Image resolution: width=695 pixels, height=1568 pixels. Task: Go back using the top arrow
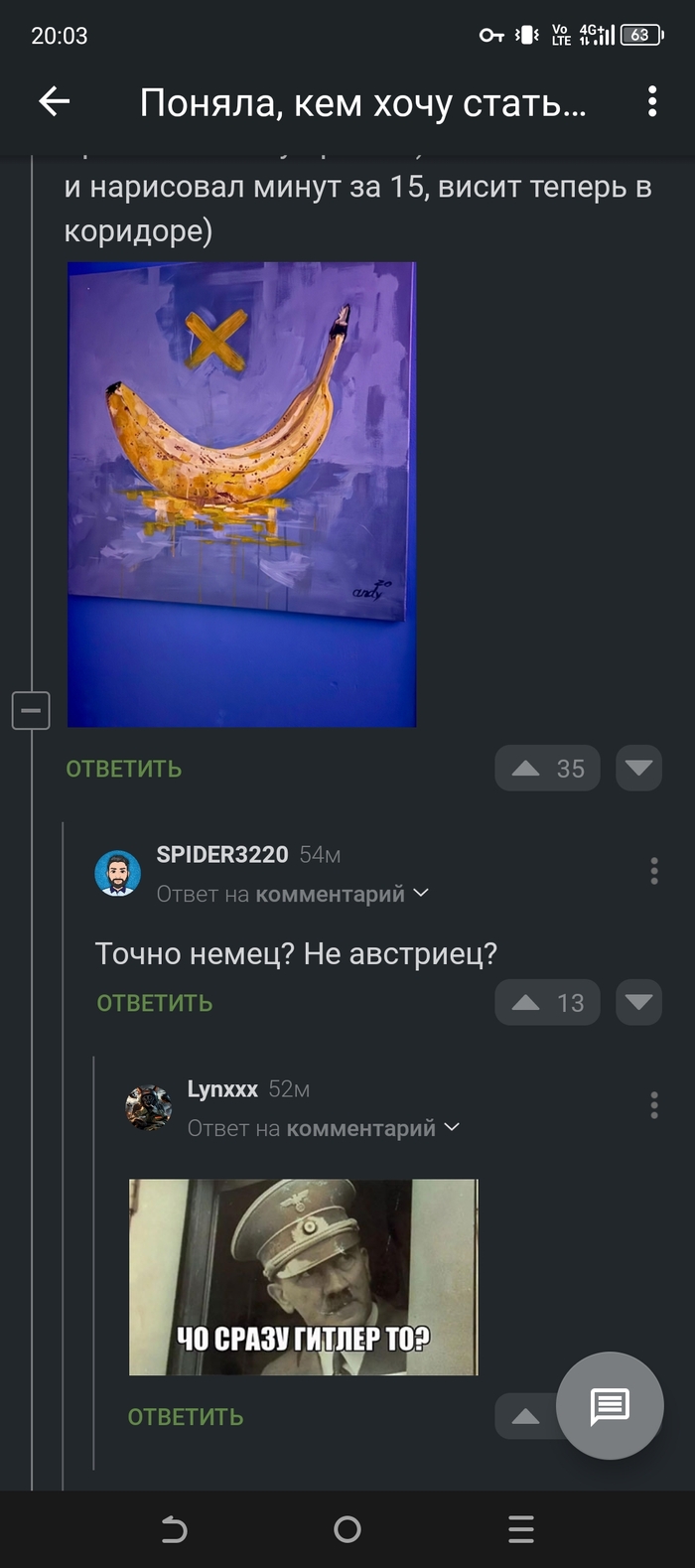54,101
